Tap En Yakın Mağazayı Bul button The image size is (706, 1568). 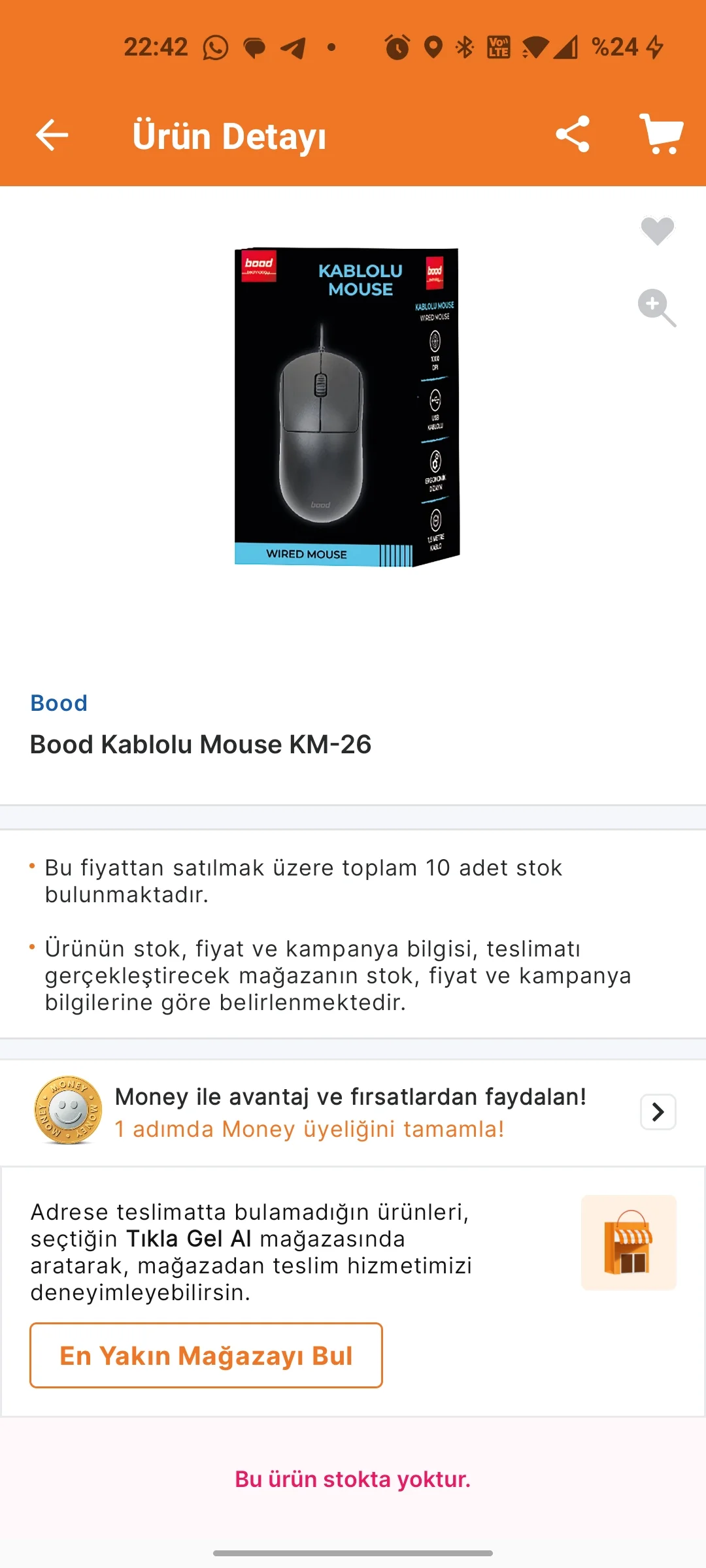click(206, 1355)
